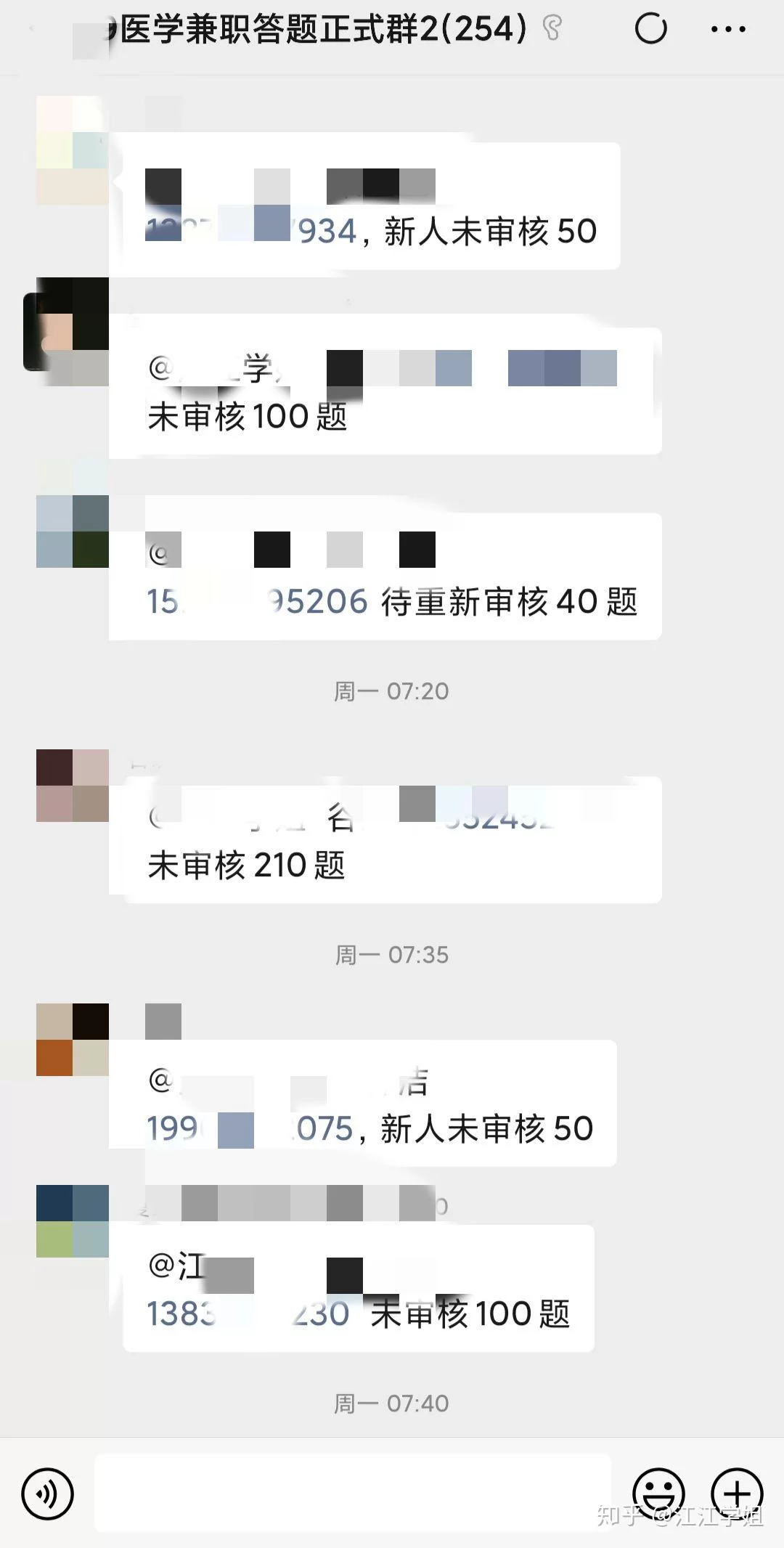Open the plus attachment menu
The image size is (784, 1548).
click(x=737, y=1494)
